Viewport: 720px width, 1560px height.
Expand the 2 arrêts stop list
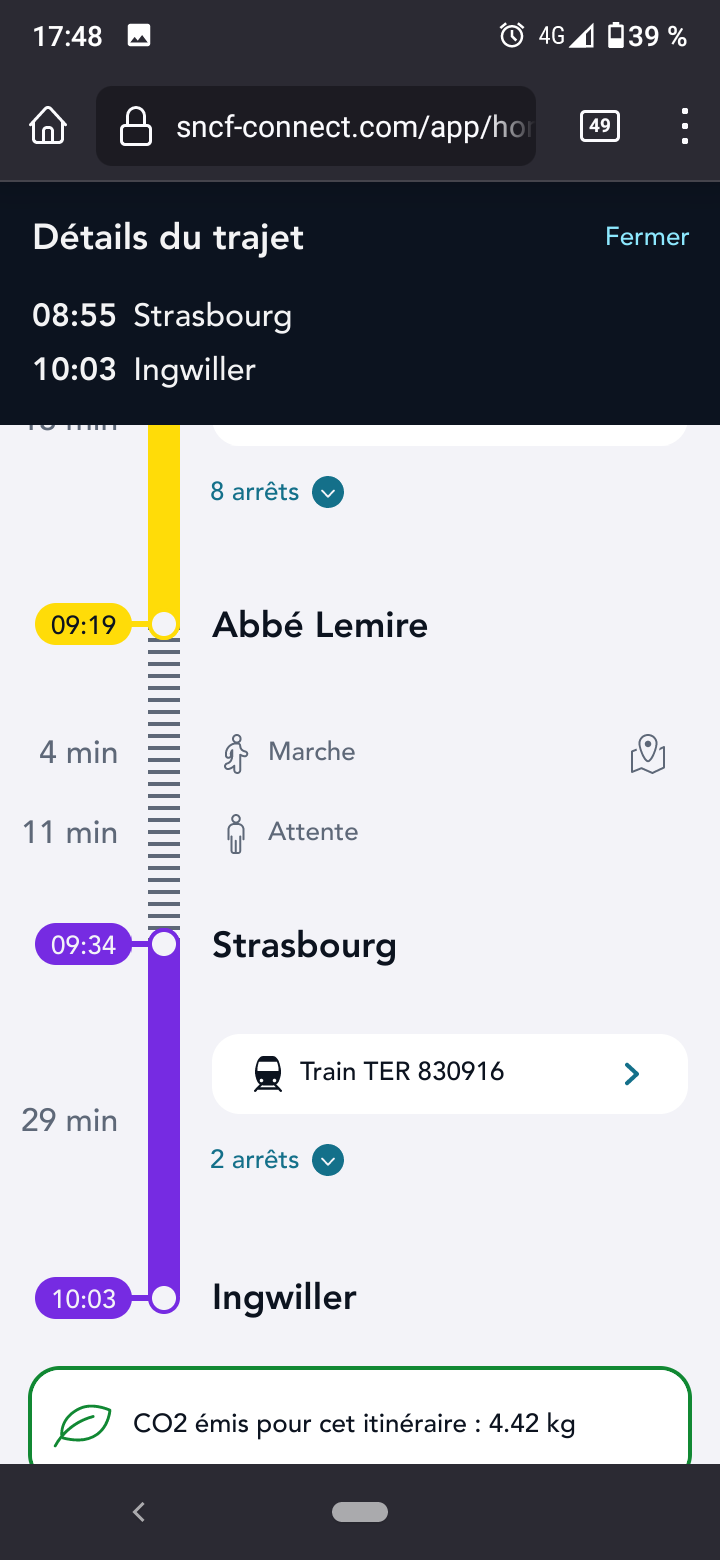[x=277, y=1160]
